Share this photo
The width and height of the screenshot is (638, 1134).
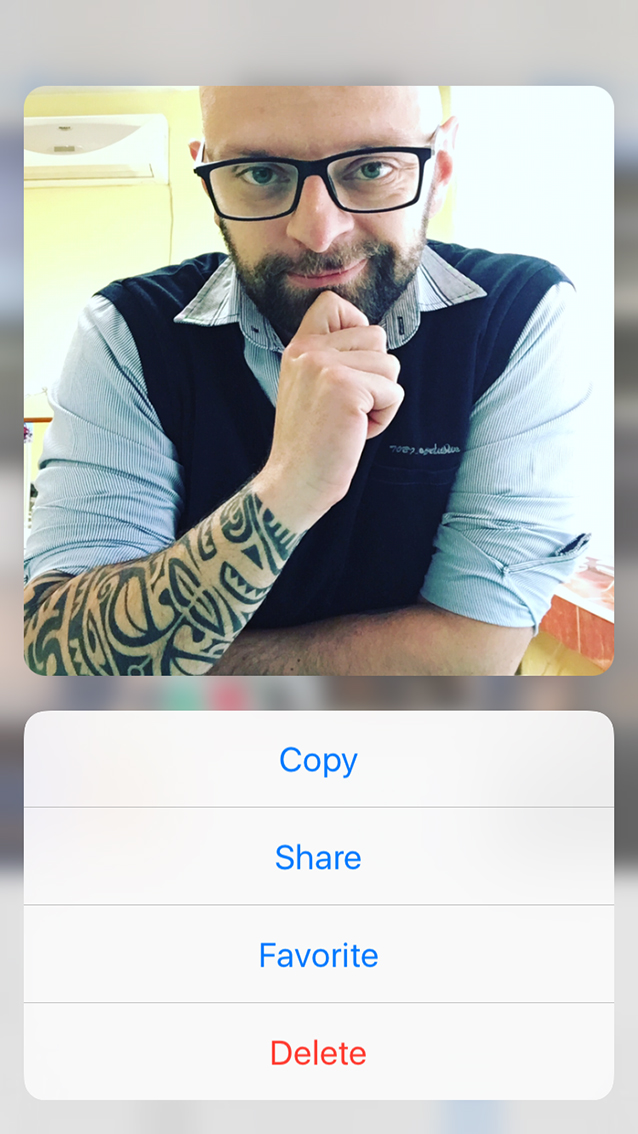pos(318,857)
